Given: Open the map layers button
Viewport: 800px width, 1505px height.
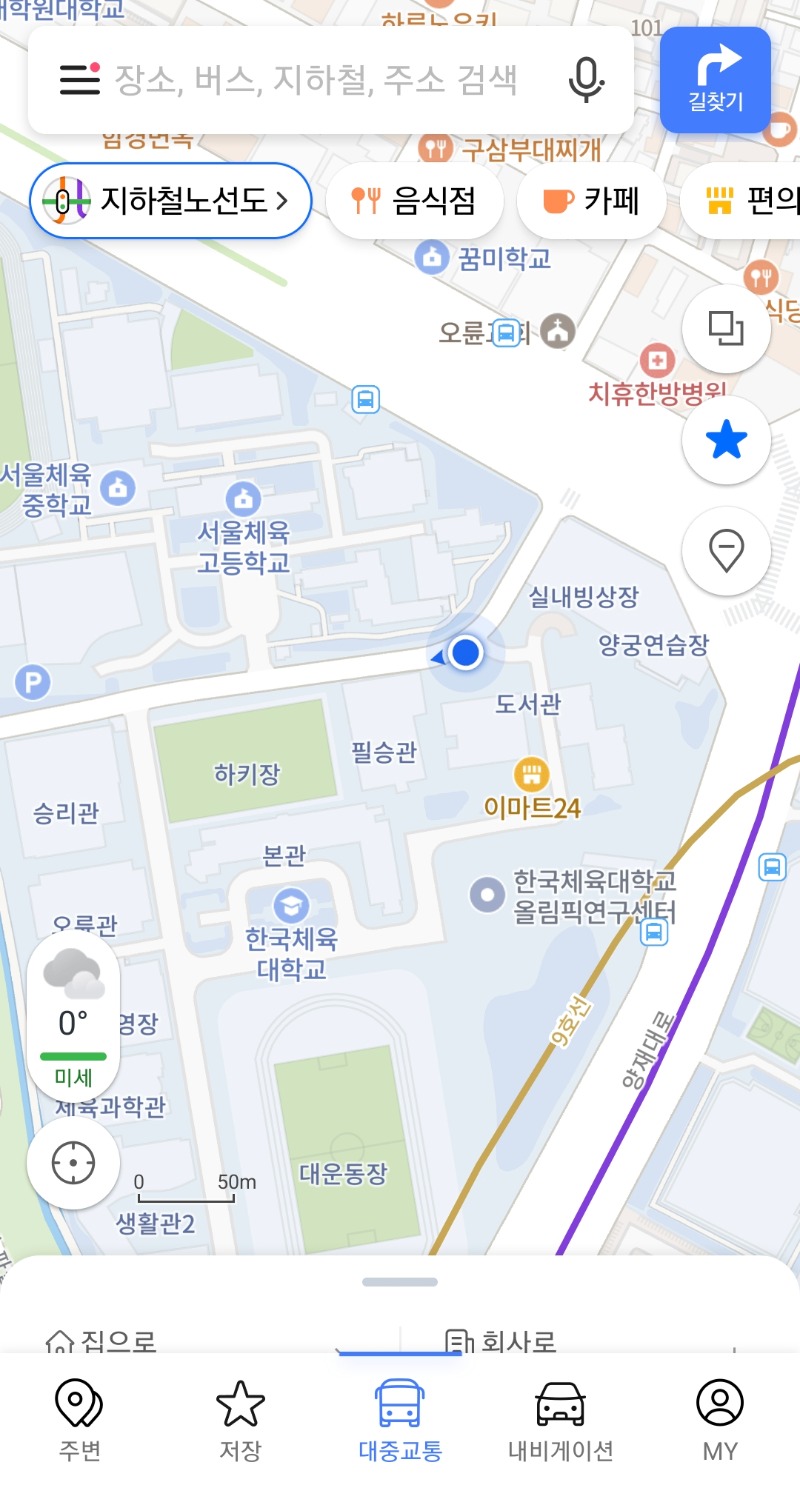Looking at the screenshot, I should (x=726, y=328).
